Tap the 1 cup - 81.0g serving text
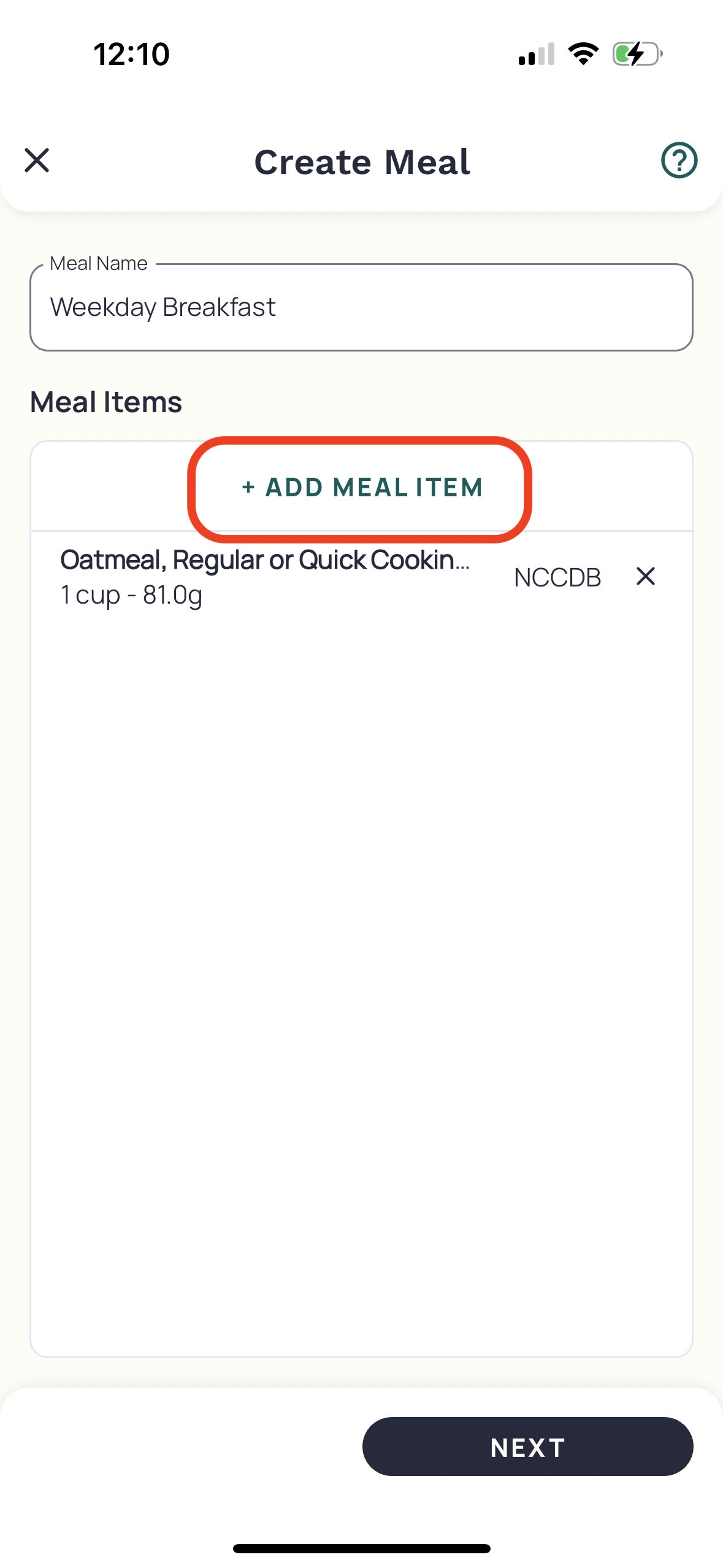Image resolution: width=723 pixels, height=1568 pixels. coord(131,594)
